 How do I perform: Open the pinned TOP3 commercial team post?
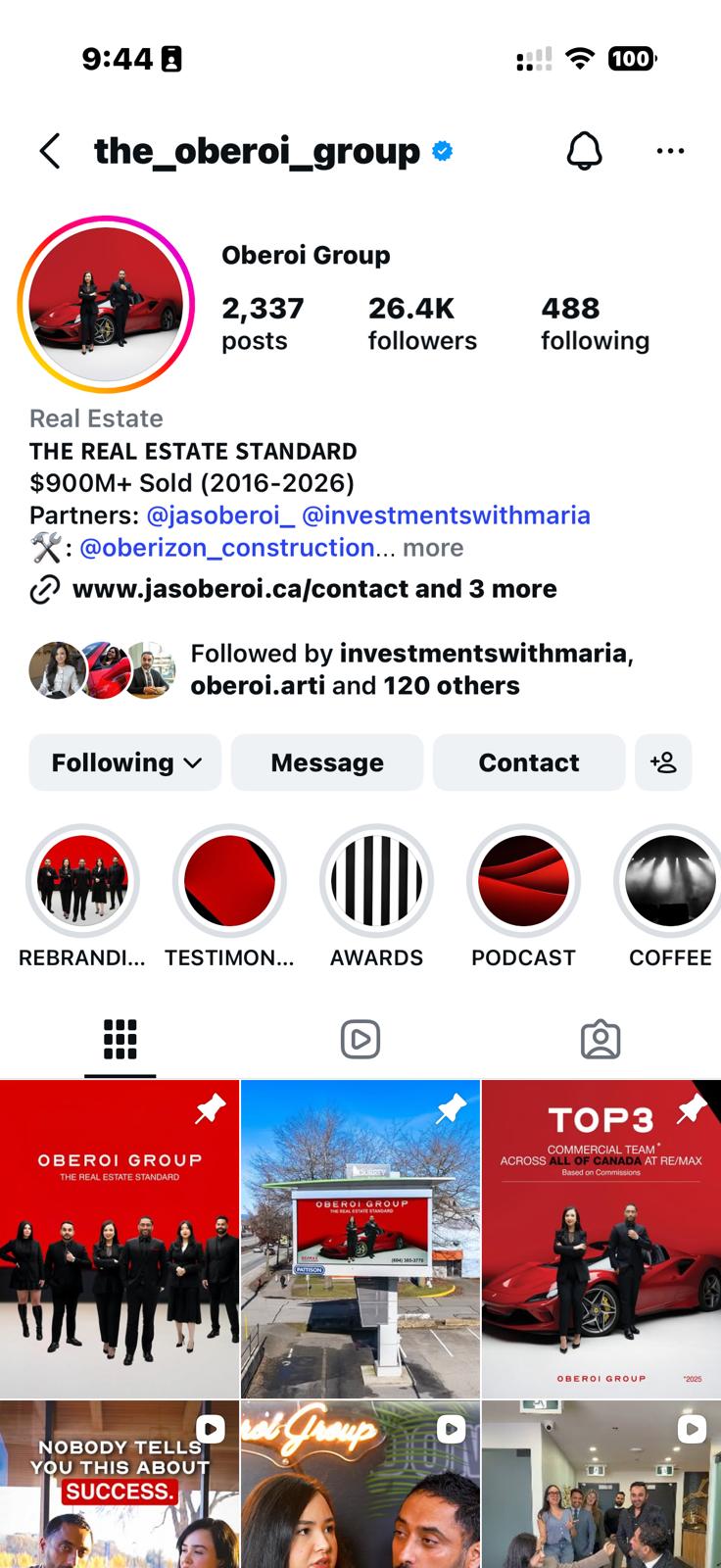(601, 1240)
